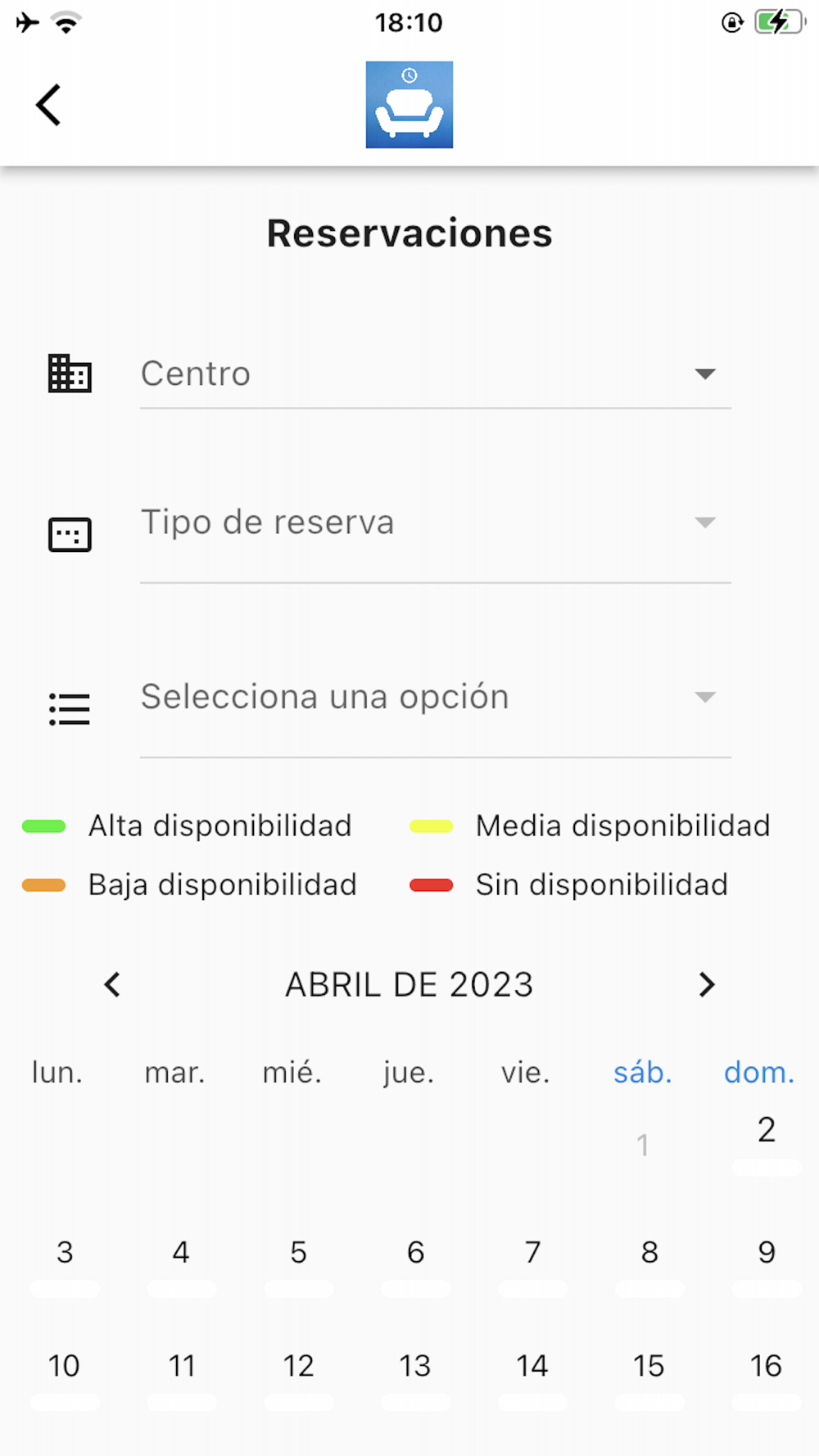Open the Centro dropdown

tap(435, 374)
